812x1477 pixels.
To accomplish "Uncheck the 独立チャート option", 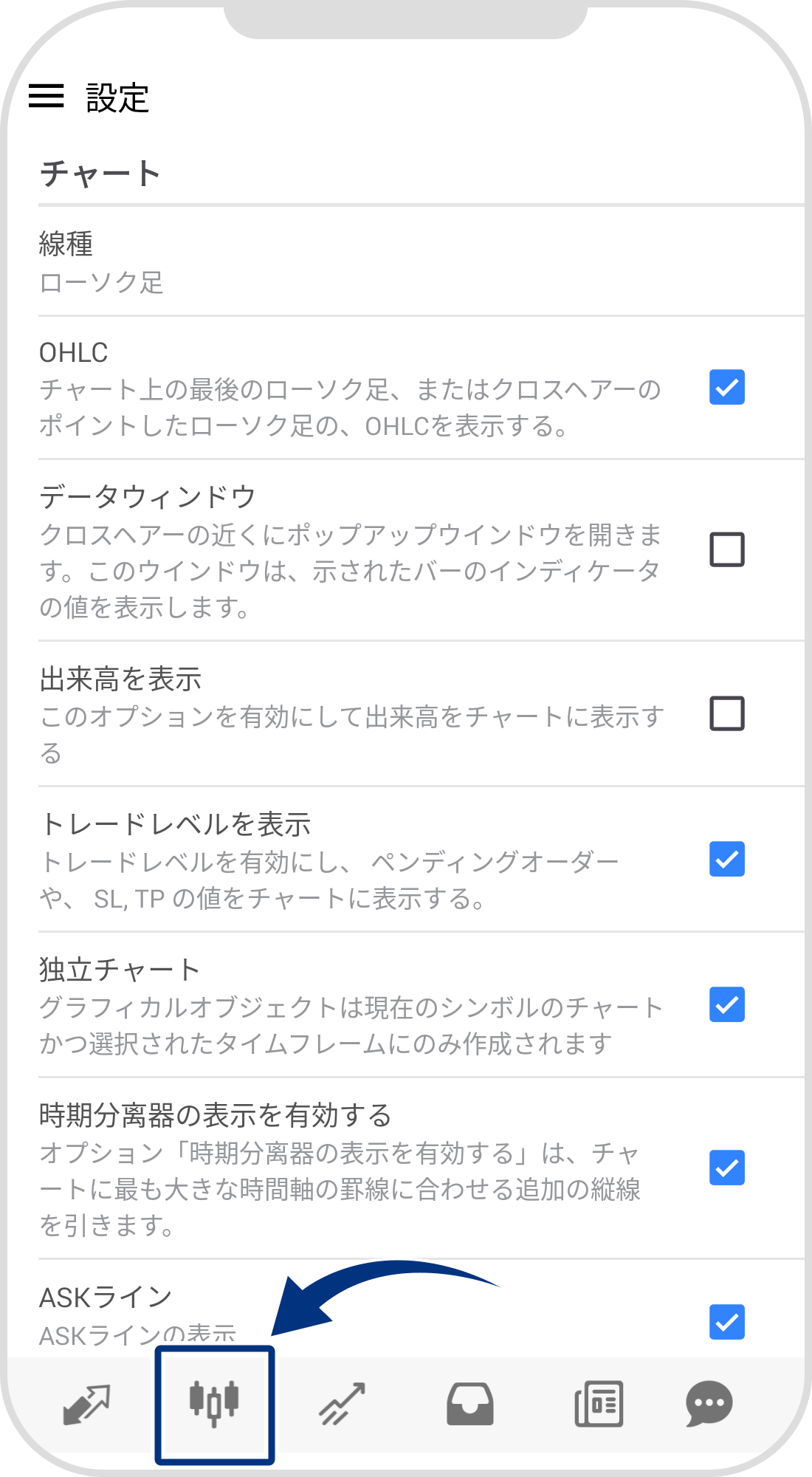I will [x=726, y=1004].
